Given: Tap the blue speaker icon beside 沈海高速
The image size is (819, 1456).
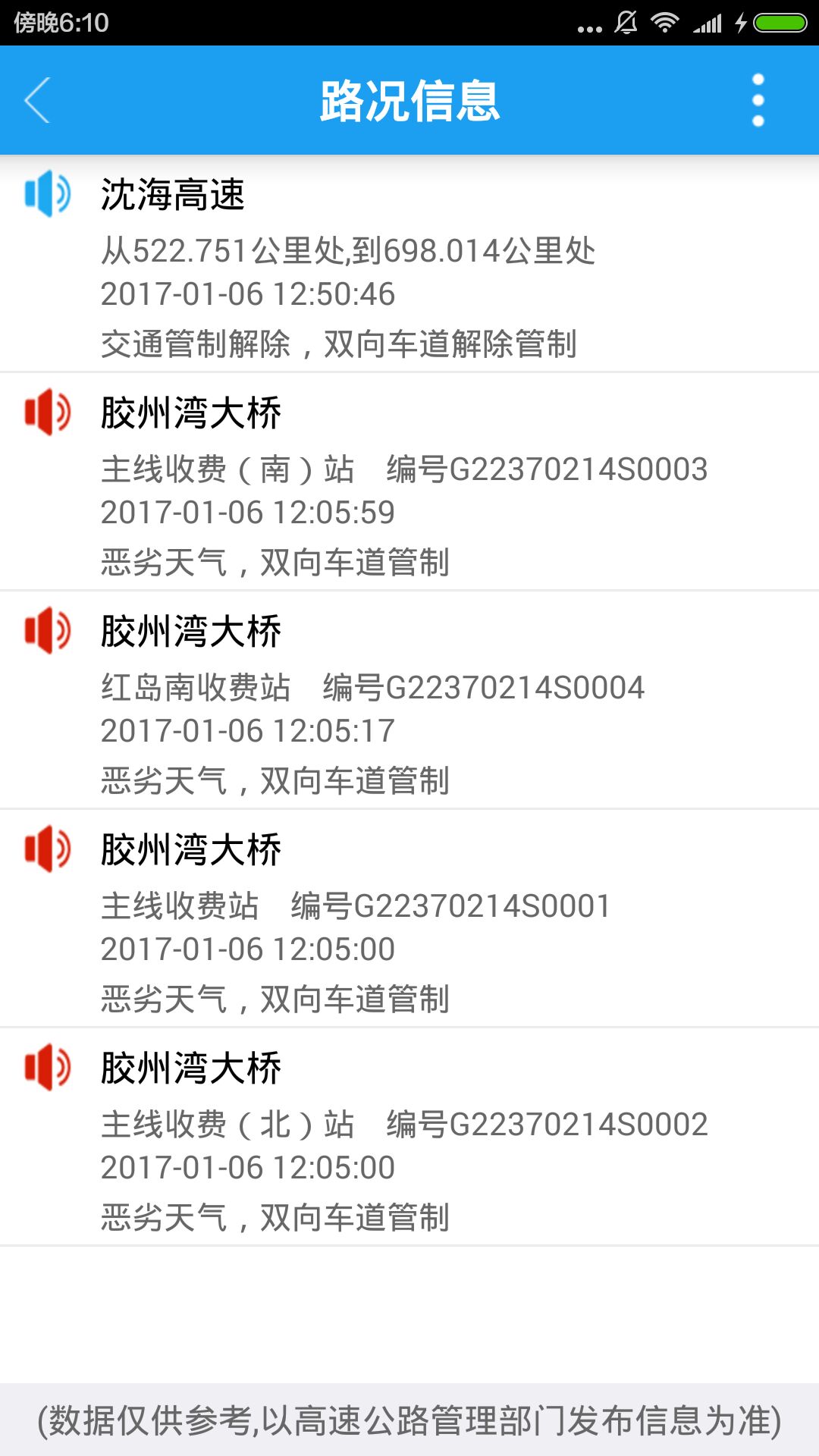Looking at the screenshot, I should click(x=47, y=196).
